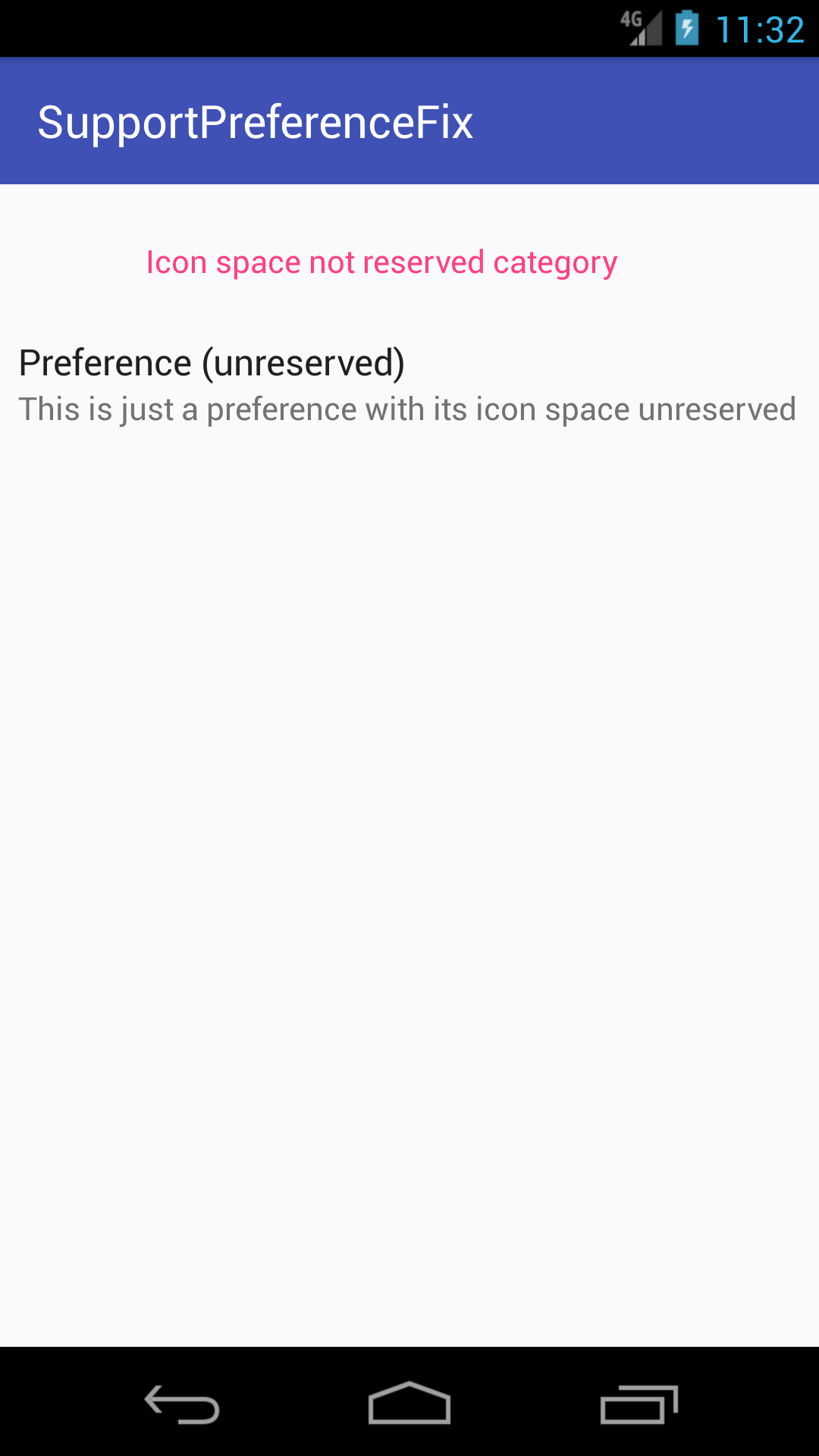Open the recent apps overview
819x1456 pixels.
coord(639,1404)
